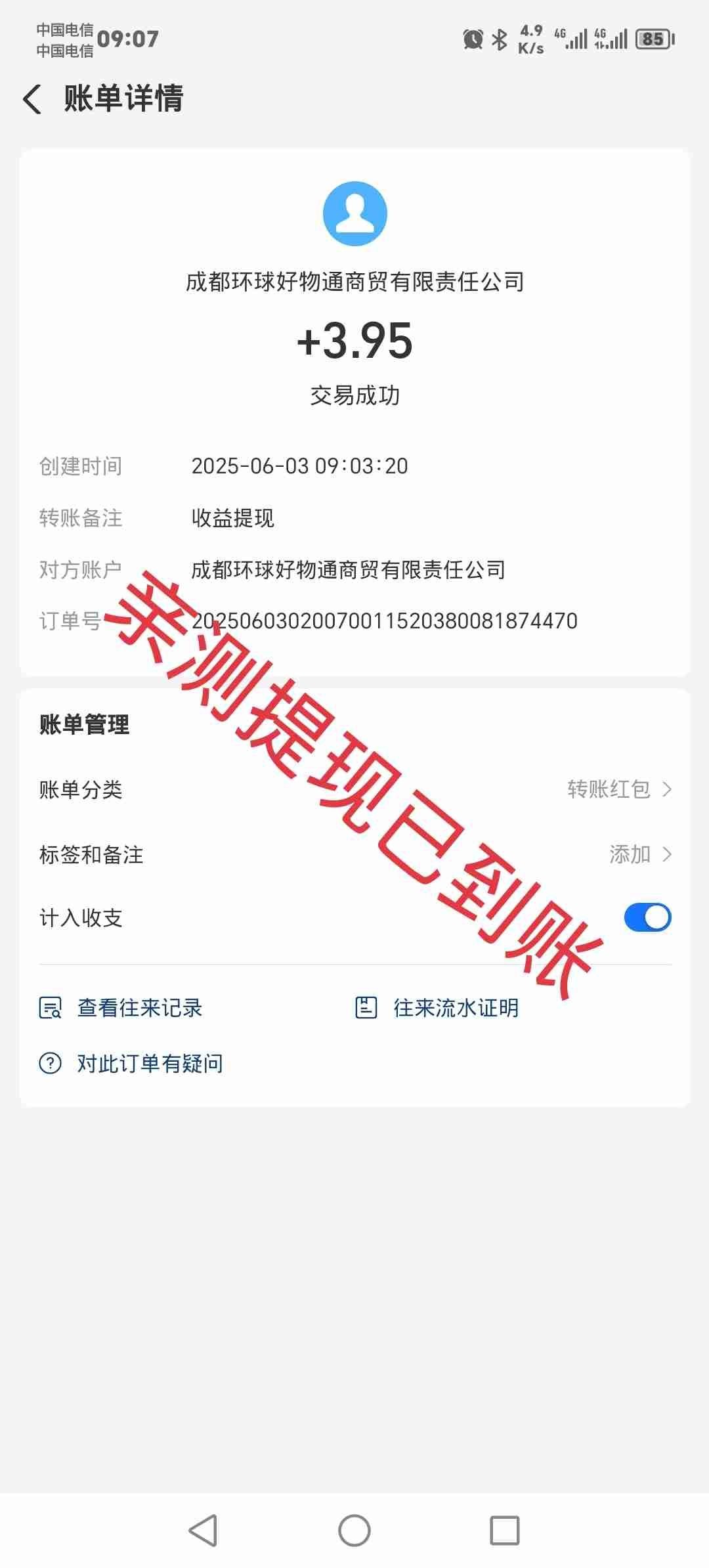Image resolution: width=709 pixels, height=1568 pixels.
Task: Add a note via 标签和备注 row
Action: tap(355, 854)
